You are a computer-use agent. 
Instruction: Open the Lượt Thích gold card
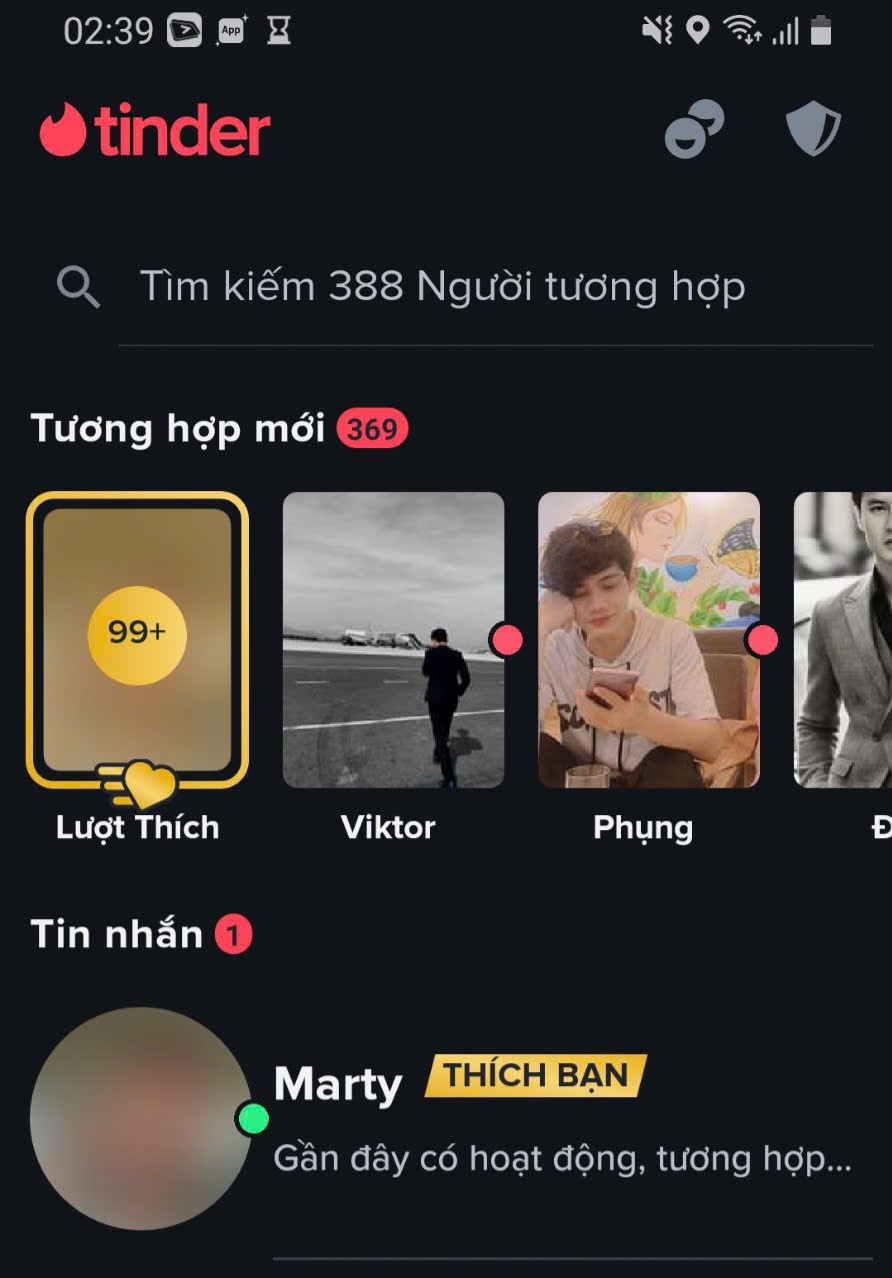pos(137,640)
